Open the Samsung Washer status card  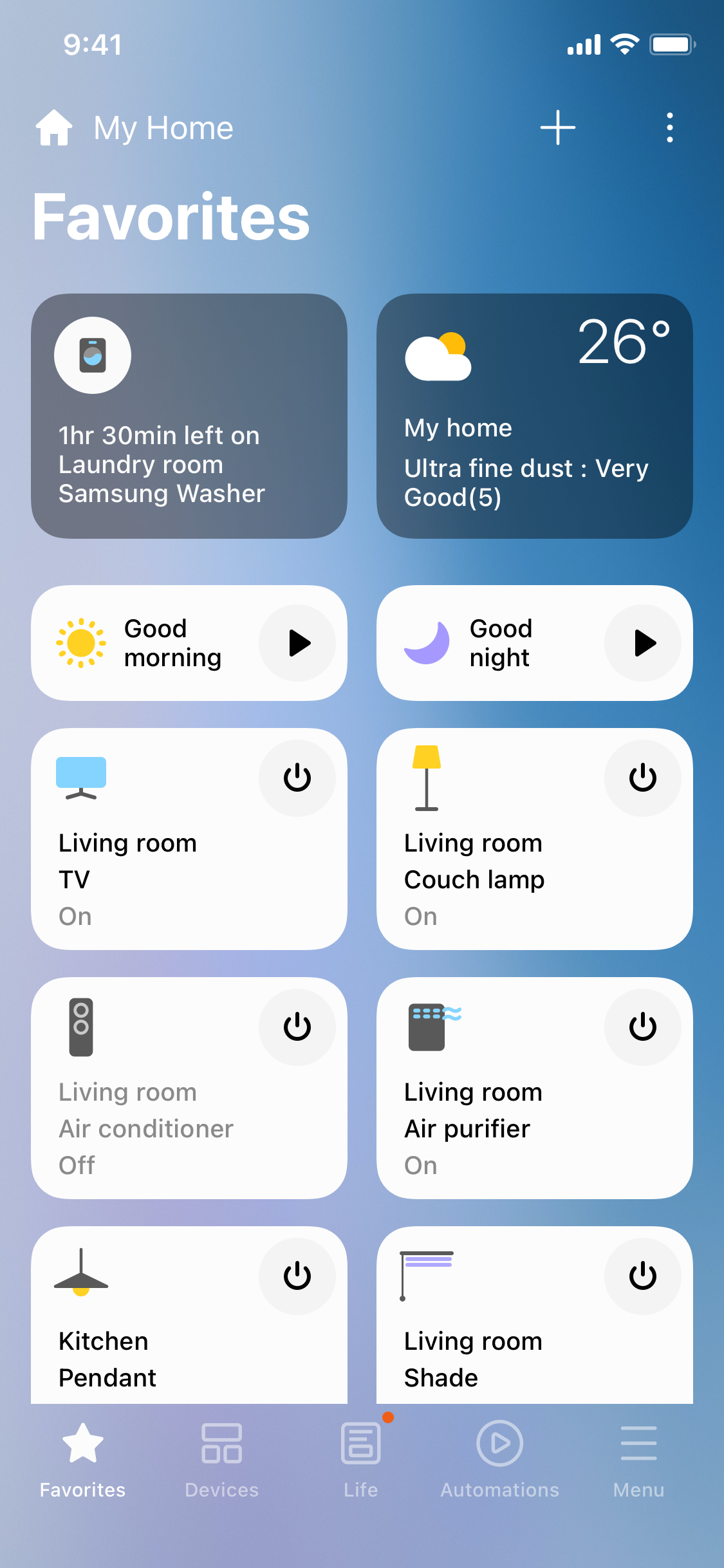(189, 416)
